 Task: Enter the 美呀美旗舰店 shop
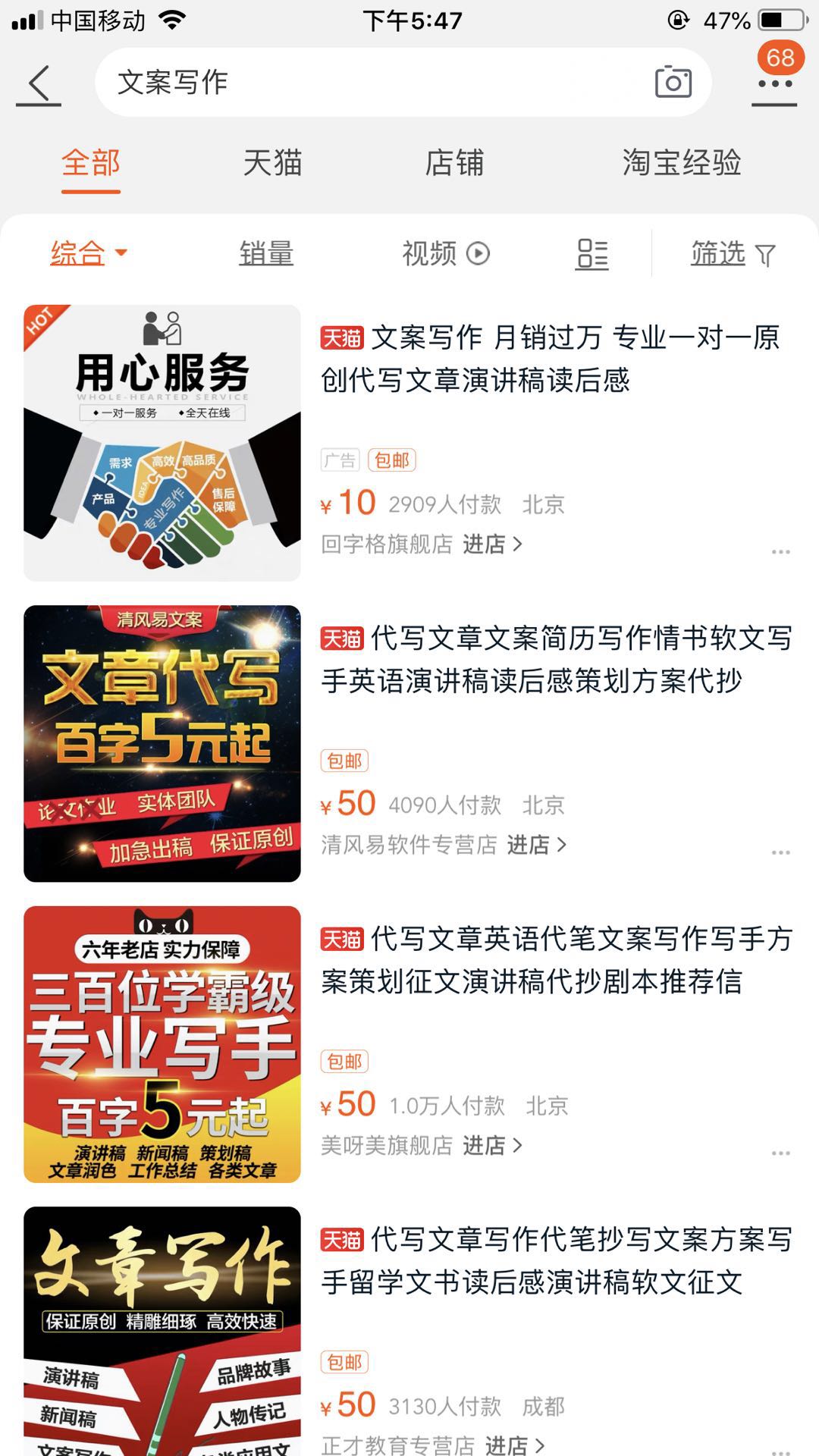(x=493, y=1145)
